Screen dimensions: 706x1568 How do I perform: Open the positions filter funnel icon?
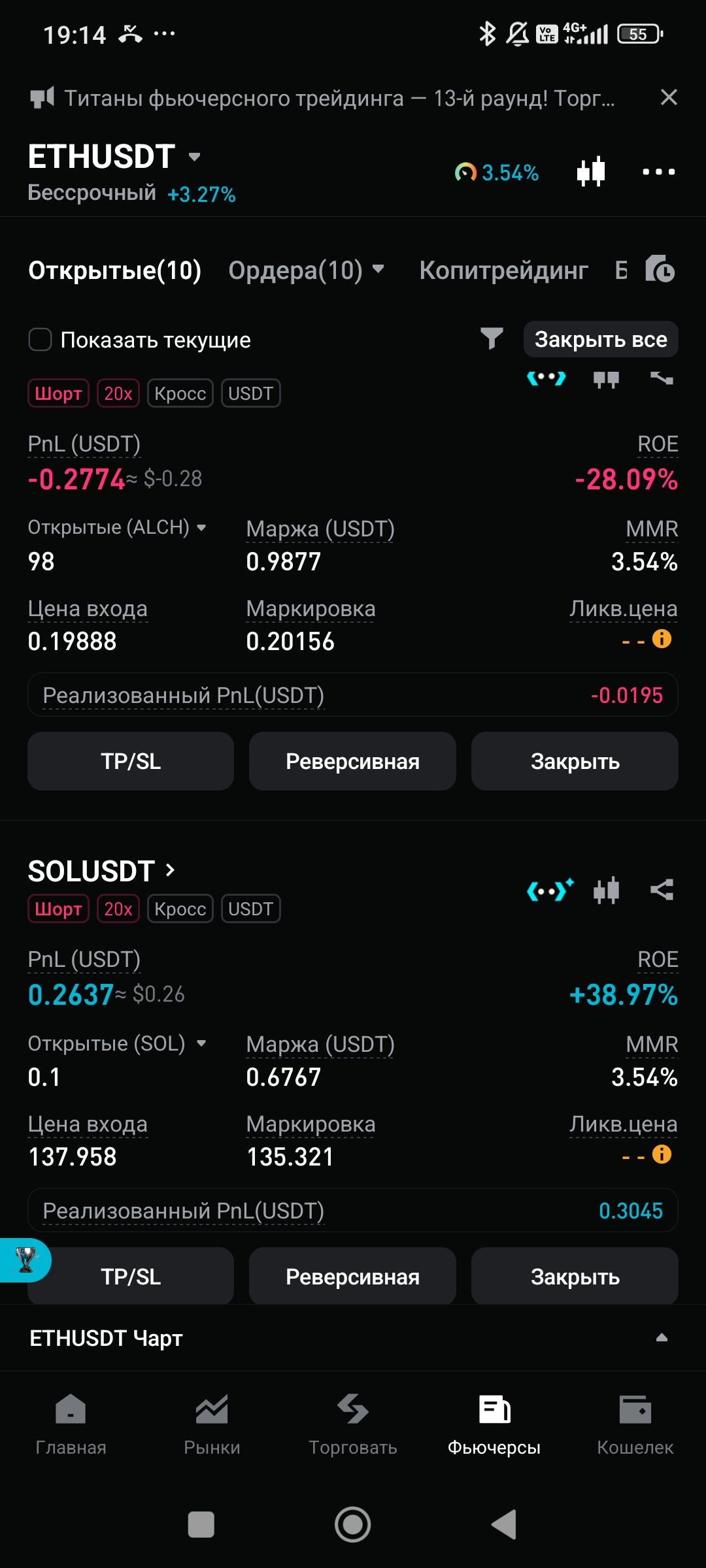click(x=492, y=338)
